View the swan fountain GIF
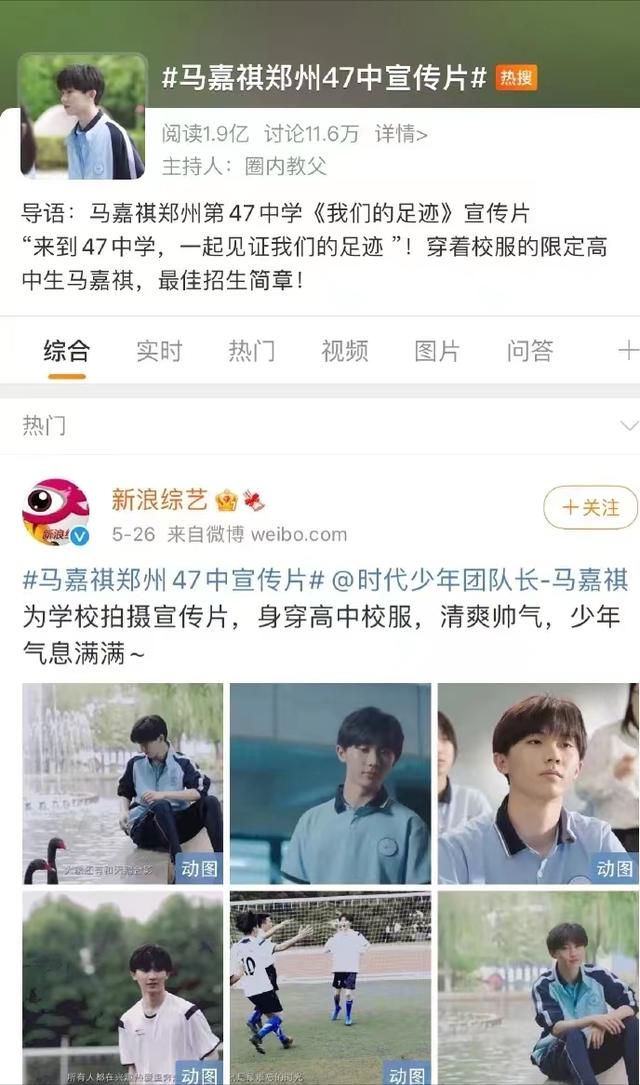 (x=123, y=783)
